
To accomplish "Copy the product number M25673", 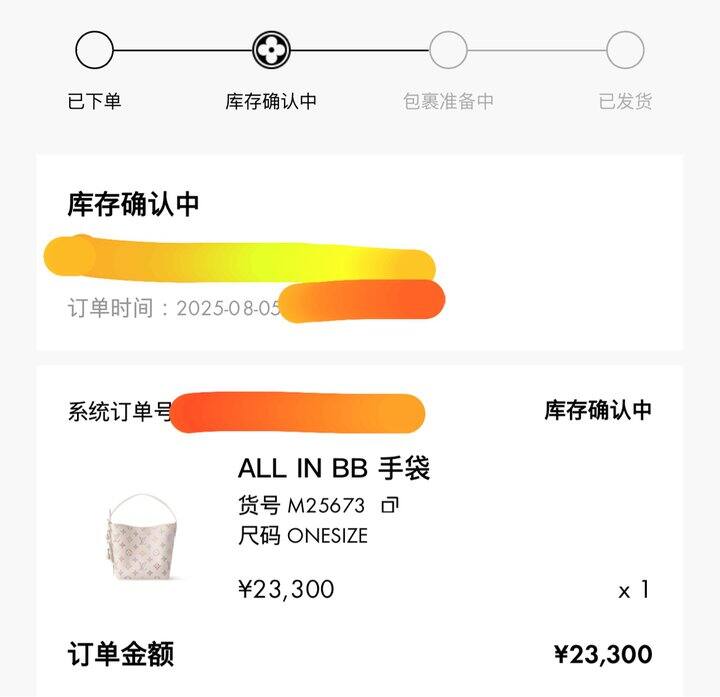I will coord(390,505).
